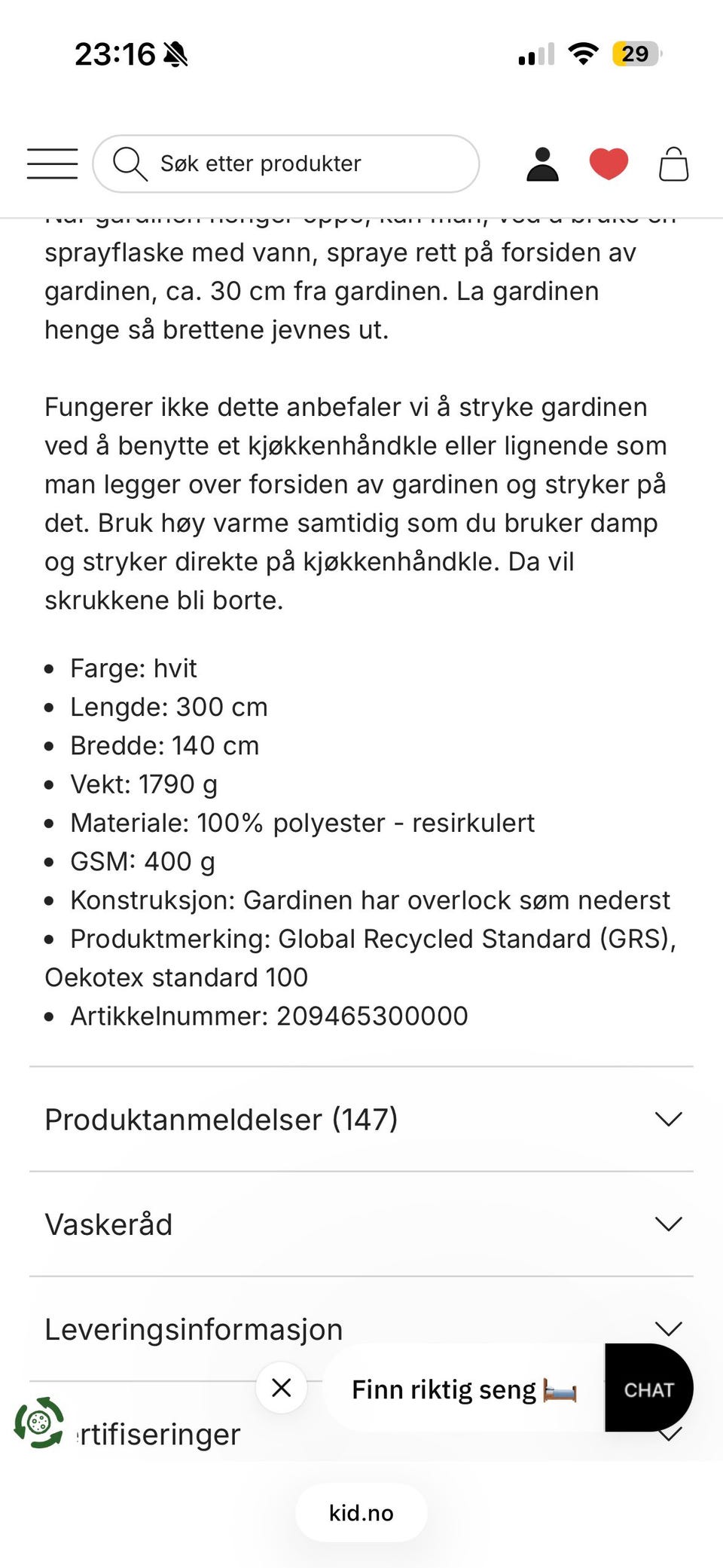Viewport: 723px width, 1568px height.
Task: Click the search magnifier icon
Action: 131,163
